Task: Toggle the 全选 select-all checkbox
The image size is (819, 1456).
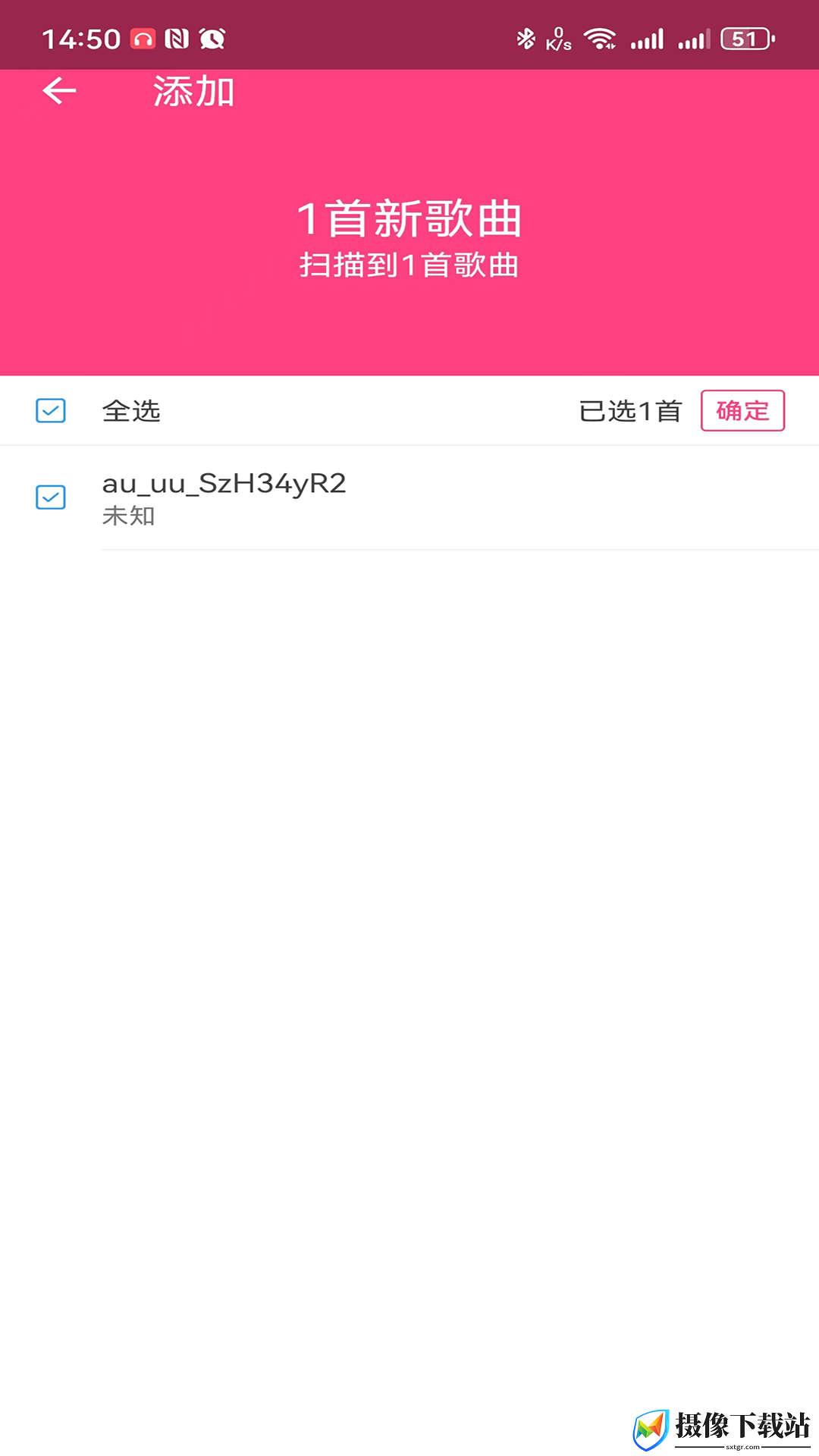Action: point(51,411)
